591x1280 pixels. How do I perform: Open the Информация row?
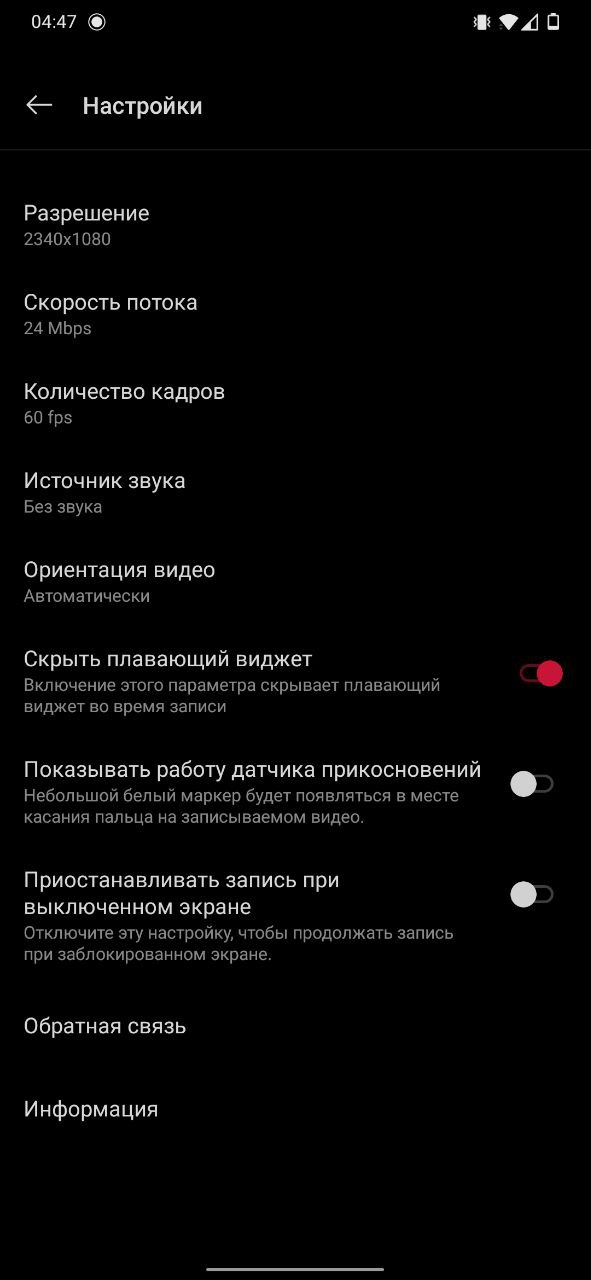coord(295,1109)
